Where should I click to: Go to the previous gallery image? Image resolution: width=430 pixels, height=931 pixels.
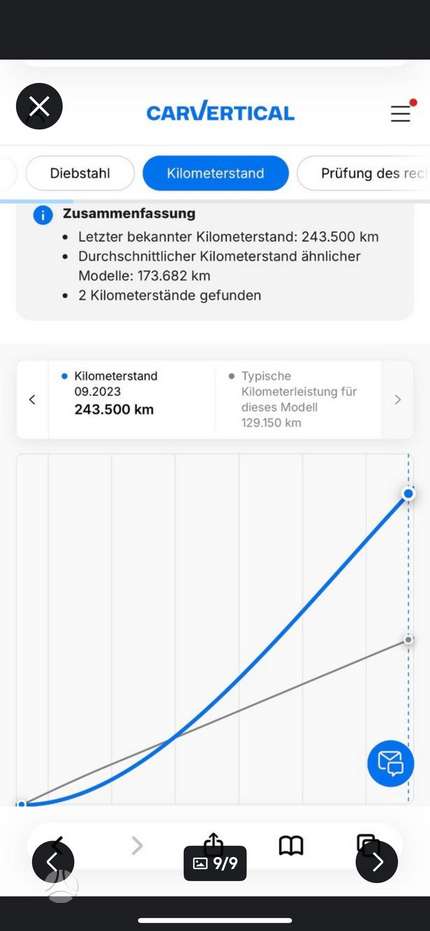point(53,862)
